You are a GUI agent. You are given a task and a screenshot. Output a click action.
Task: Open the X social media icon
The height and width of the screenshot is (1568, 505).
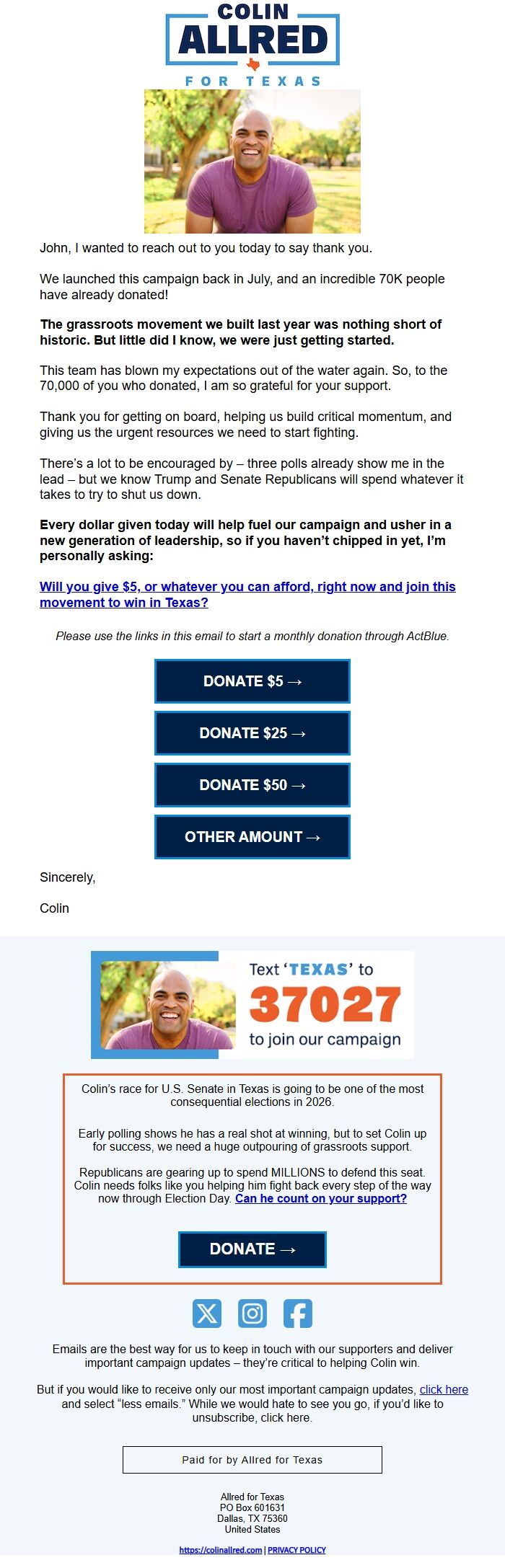coord(207,1314)
